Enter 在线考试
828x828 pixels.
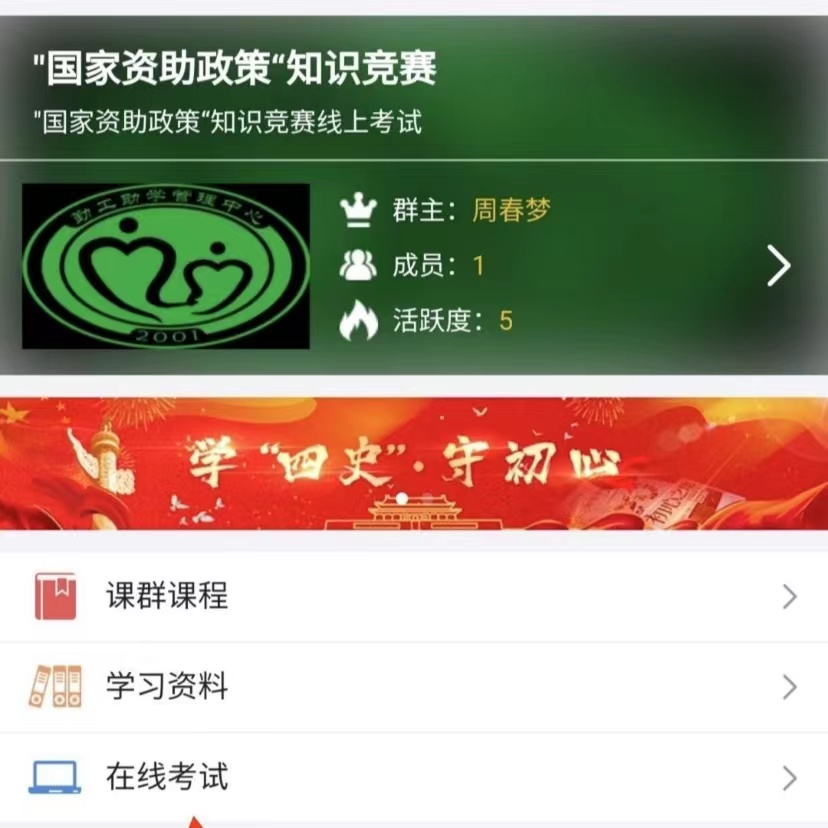point(414,777)
